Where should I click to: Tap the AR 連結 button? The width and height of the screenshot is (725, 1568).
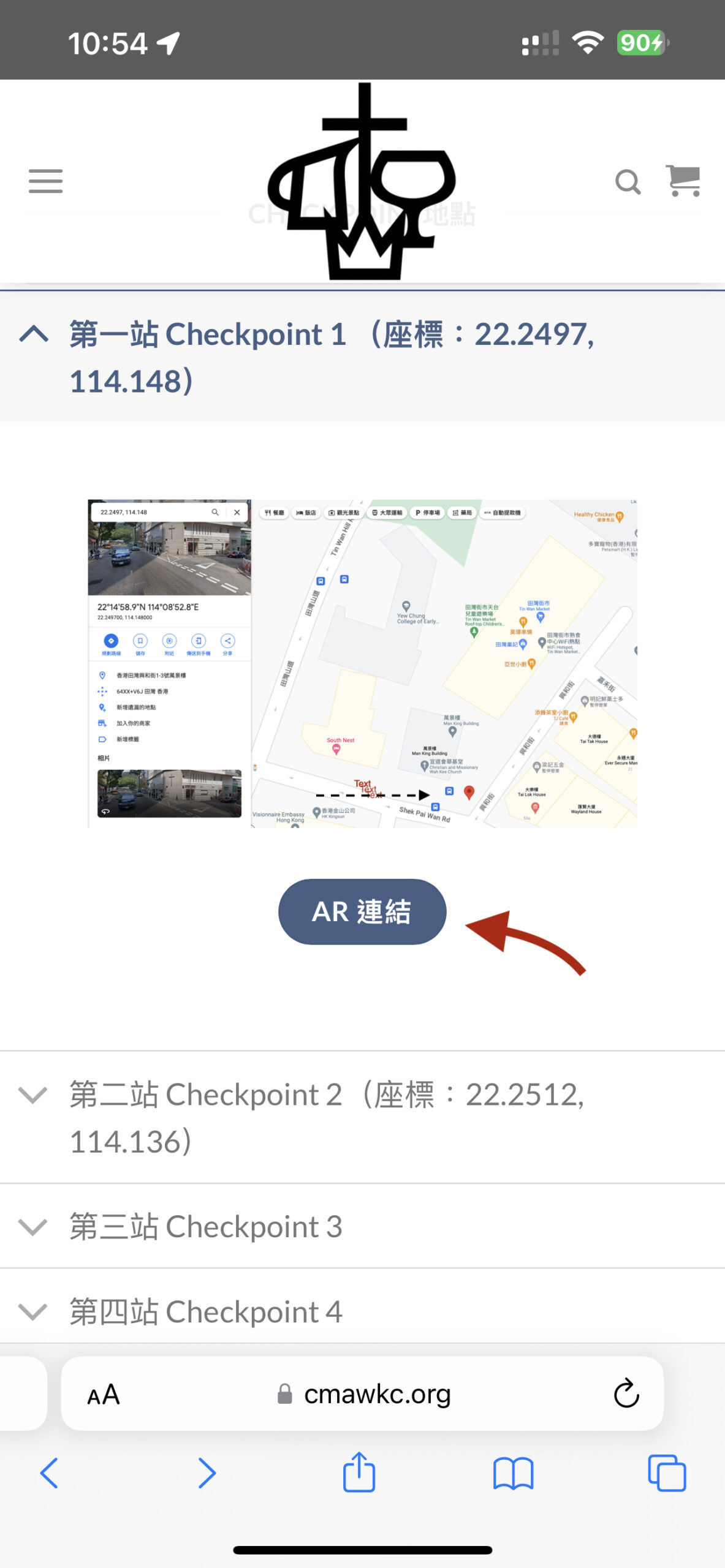[362, 911]
